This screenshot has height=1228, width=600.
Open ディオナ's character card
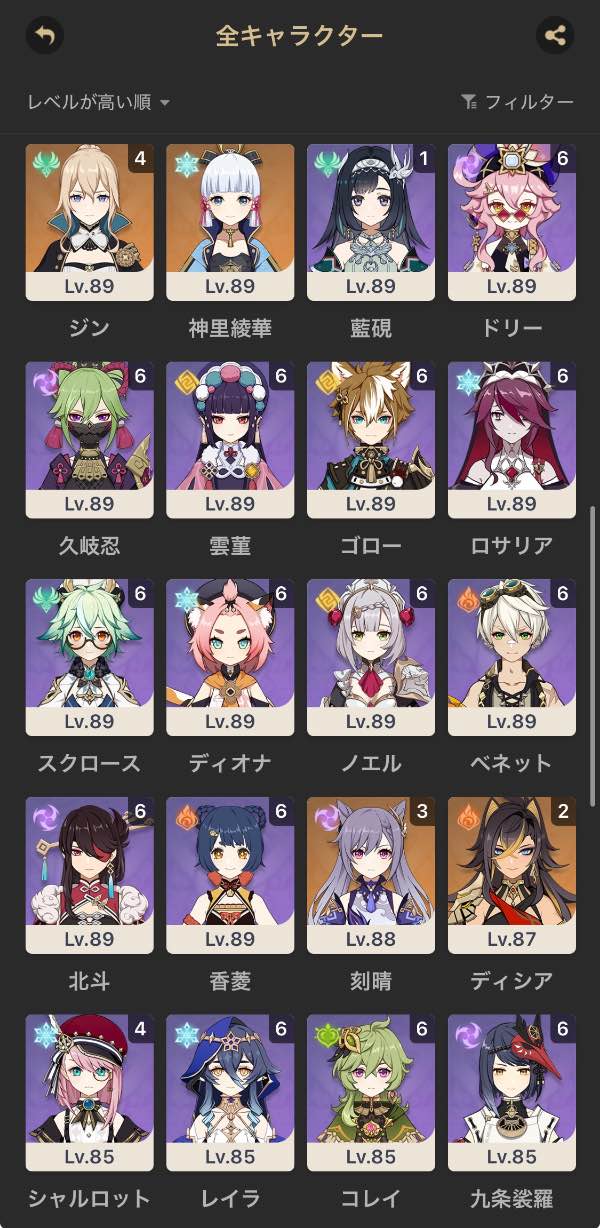tap(230, 657)
